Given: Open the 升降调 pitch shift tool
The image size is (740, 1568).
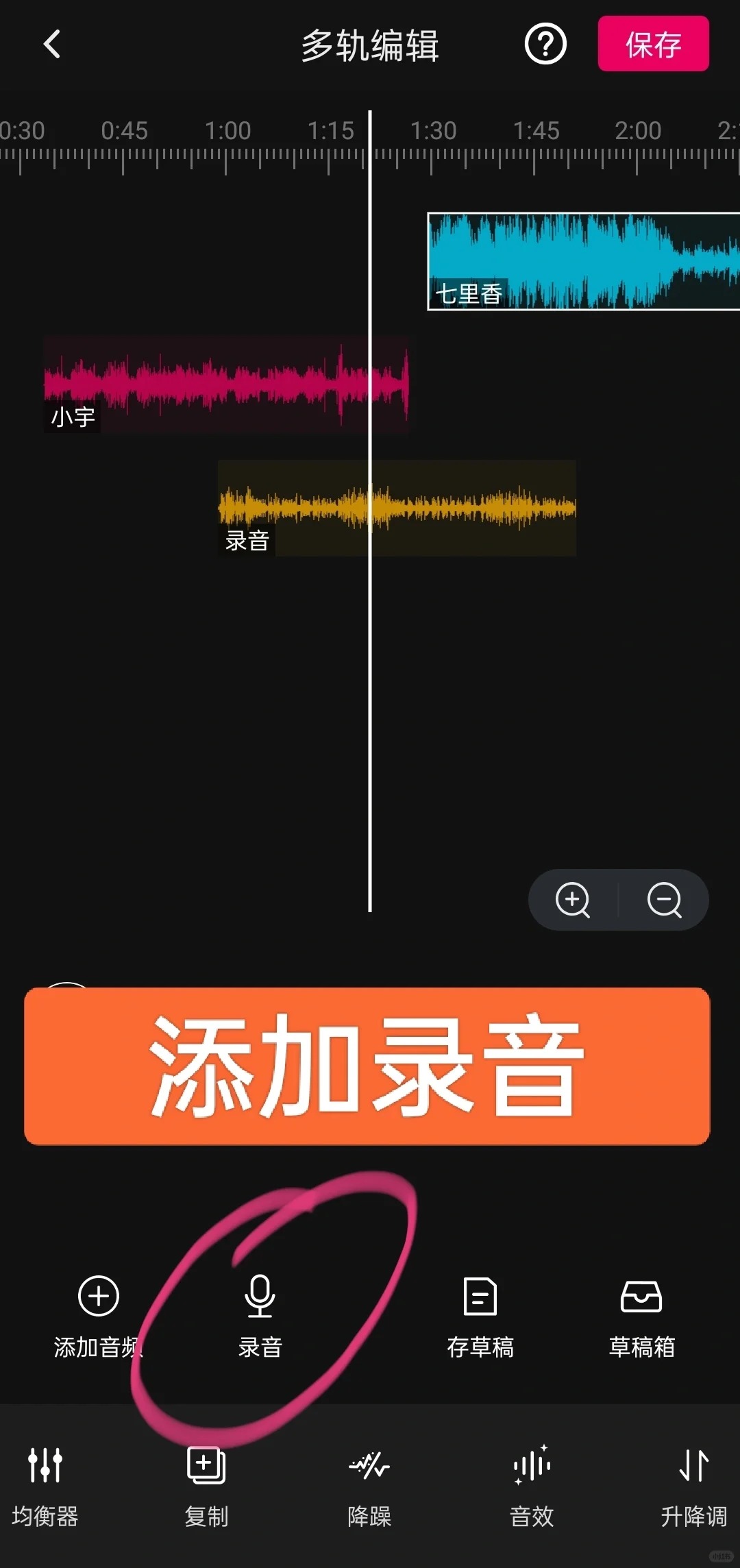Looking at the screenshot, I should point(693,1486).
